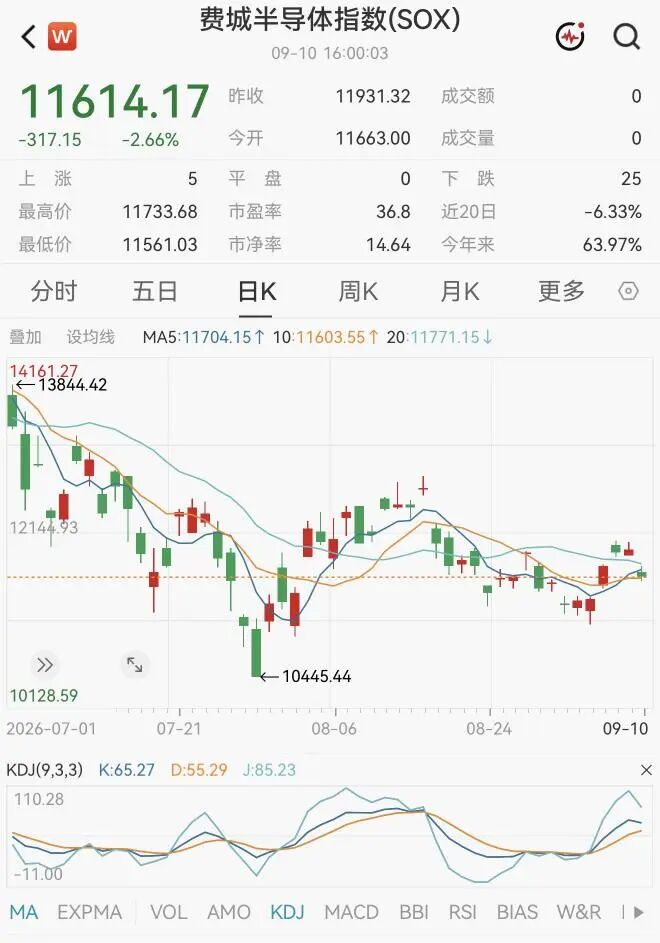Viewport: 660px width, 943px height.
Task: Select the MA indicator
Action: [23, 912]
